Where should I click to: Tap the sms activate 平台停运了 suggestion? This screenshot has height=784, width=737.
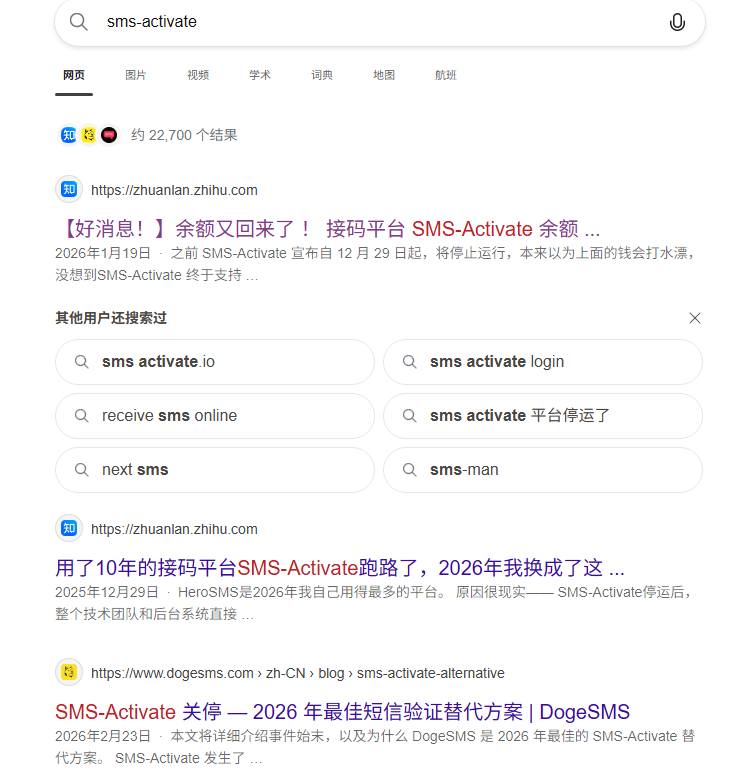point(542,416)
